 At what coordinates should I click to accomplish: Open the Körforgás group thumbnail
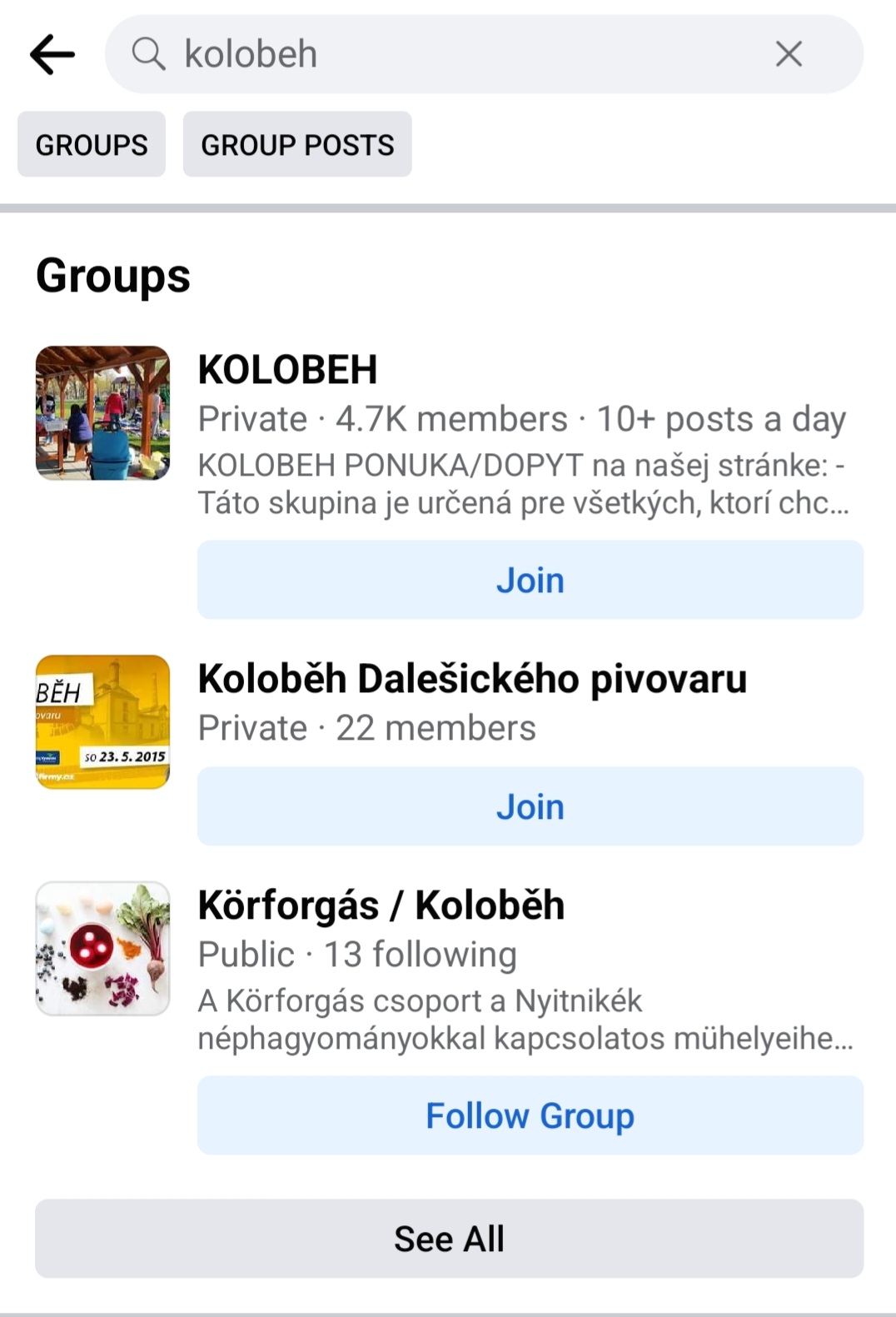coord(102,949)
